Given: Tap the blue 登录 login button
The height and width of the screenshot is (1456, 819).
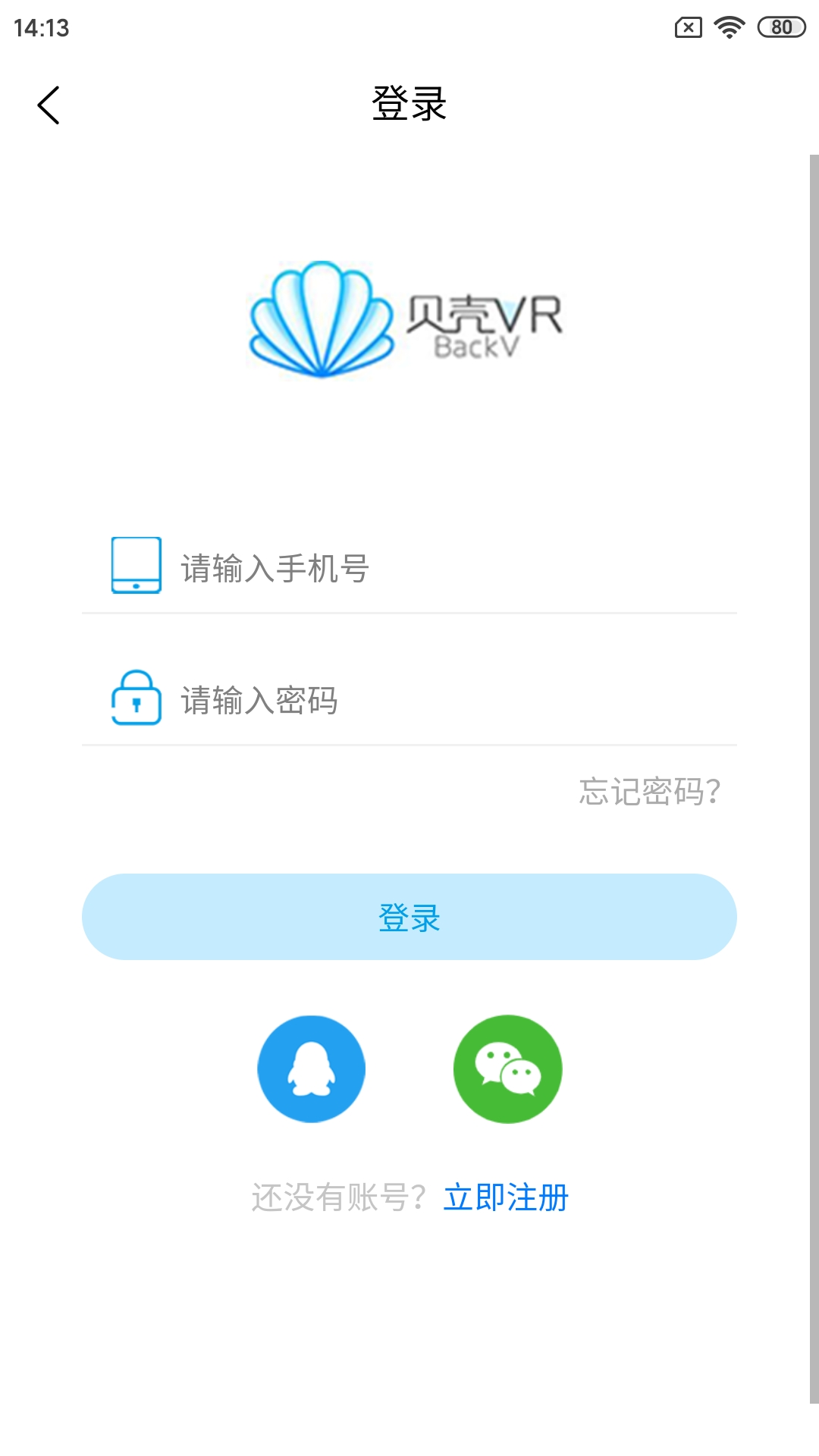Looking at the screenshot, I should click(x=409, y=917).
